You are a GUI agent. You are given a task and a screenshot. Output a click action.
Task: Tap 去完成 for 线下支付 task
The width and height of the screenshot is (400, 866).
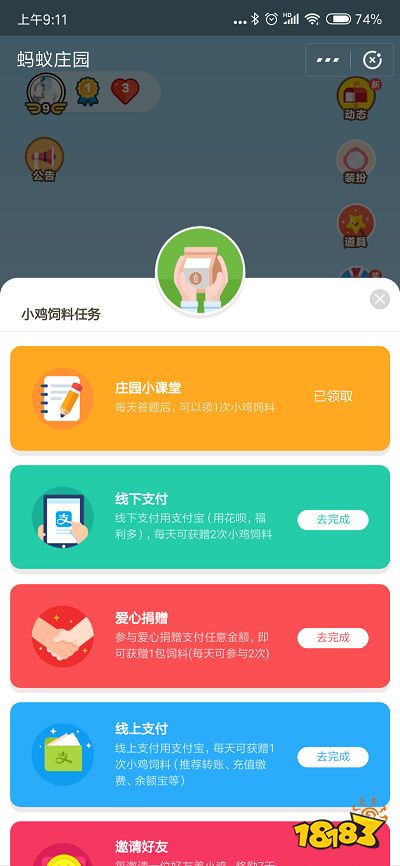[x=333, y=520]
